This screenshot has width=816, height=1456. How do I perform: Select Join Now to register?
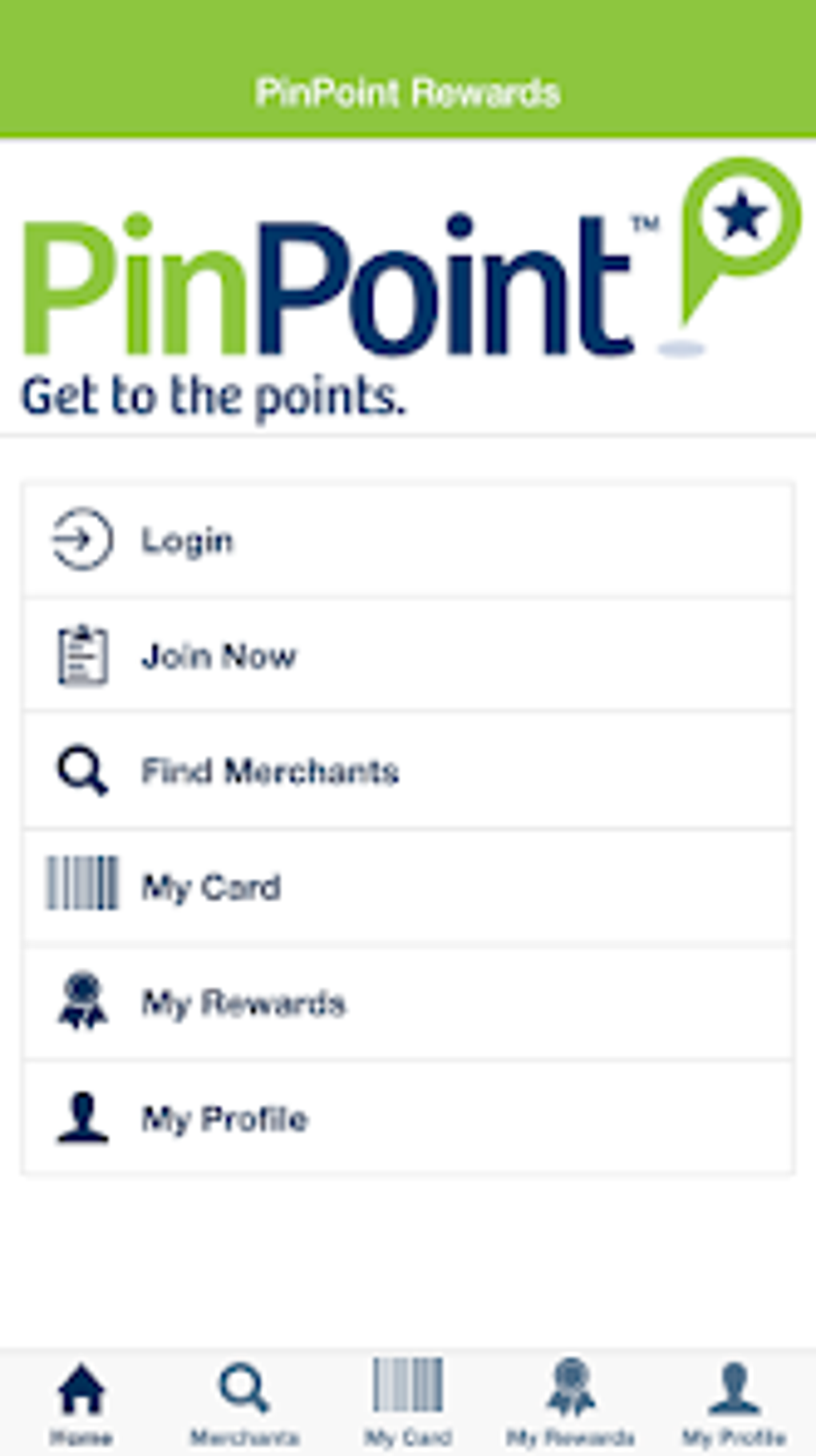coord(406,656)
